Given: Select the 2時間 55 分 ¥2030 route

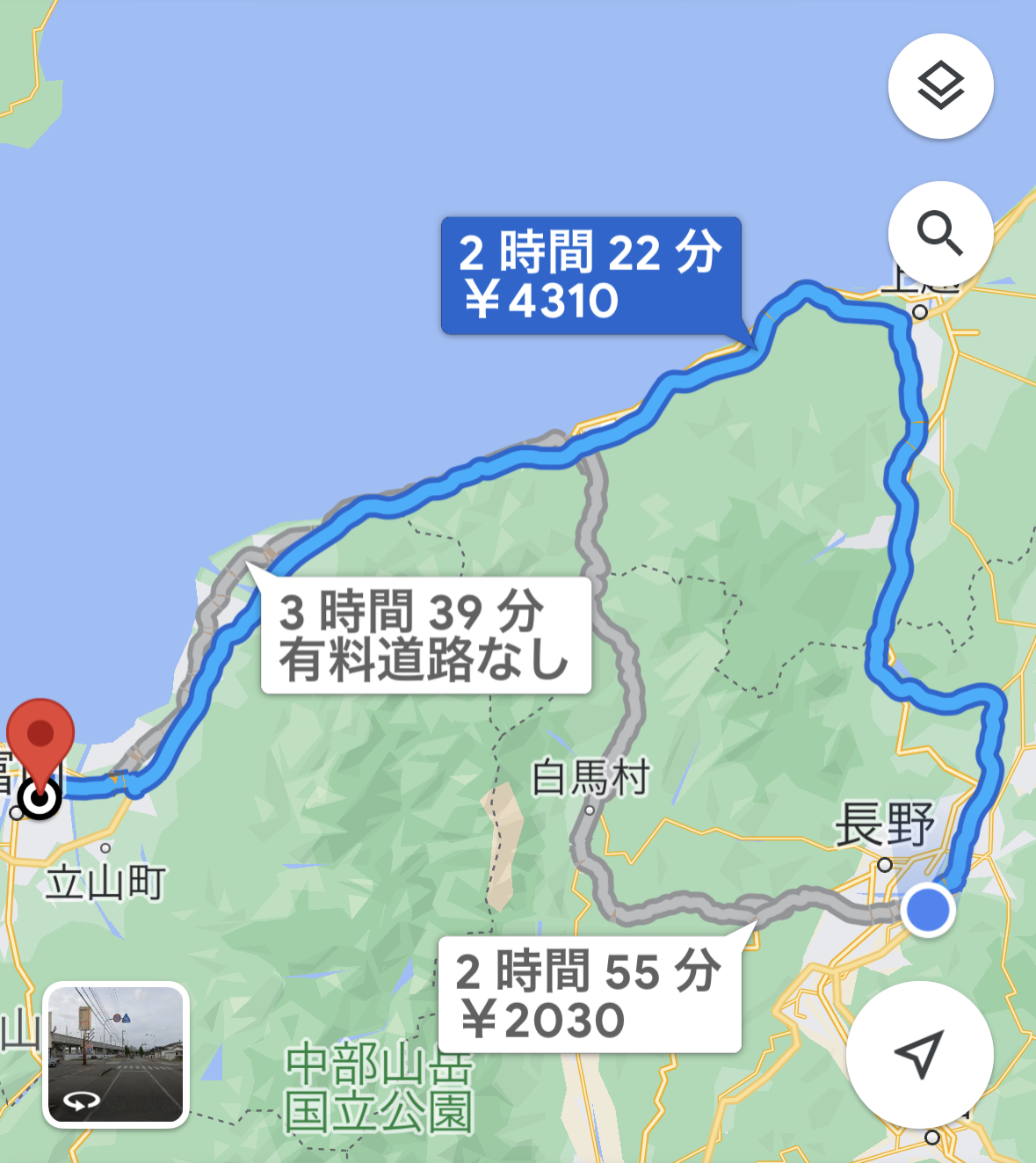Looking at the screenshot, I should tap(589, 995).
